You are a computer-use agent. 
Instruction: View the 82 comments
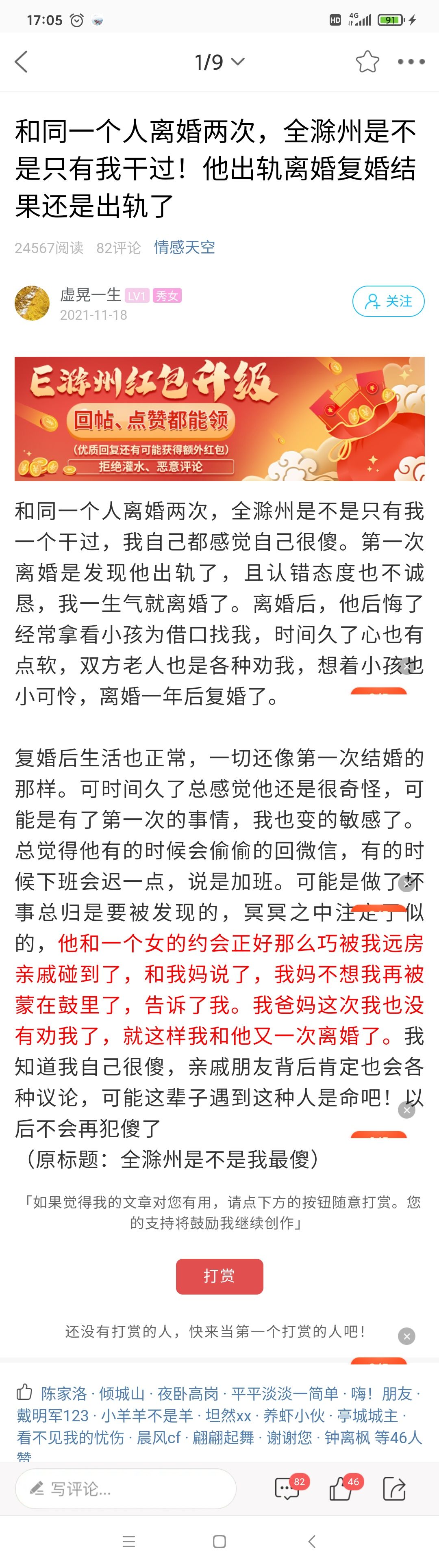coord(287,1489)
